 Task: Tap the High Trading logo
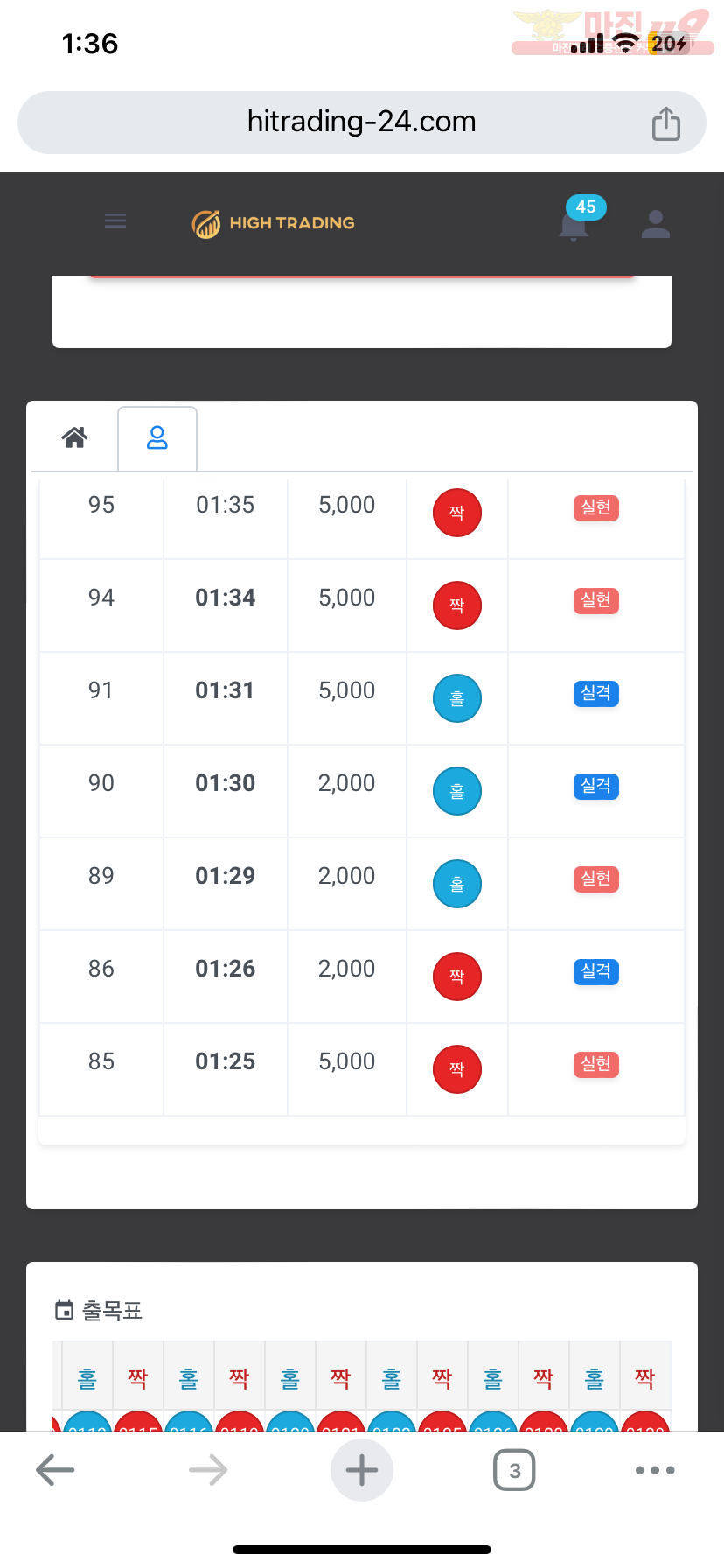tap(274, 223)
